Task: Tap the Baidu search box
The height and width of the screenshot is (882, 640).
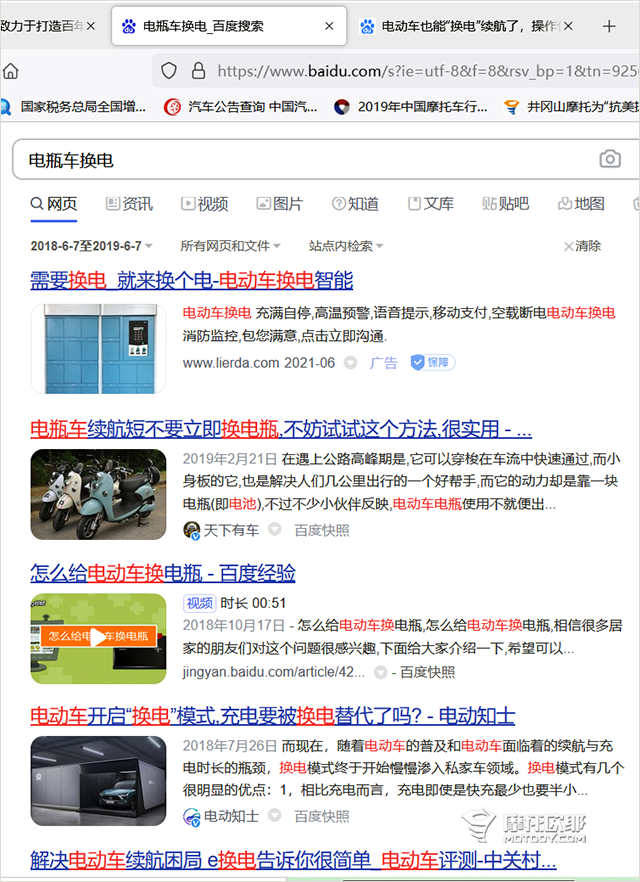Action: (x=300, y=160)
